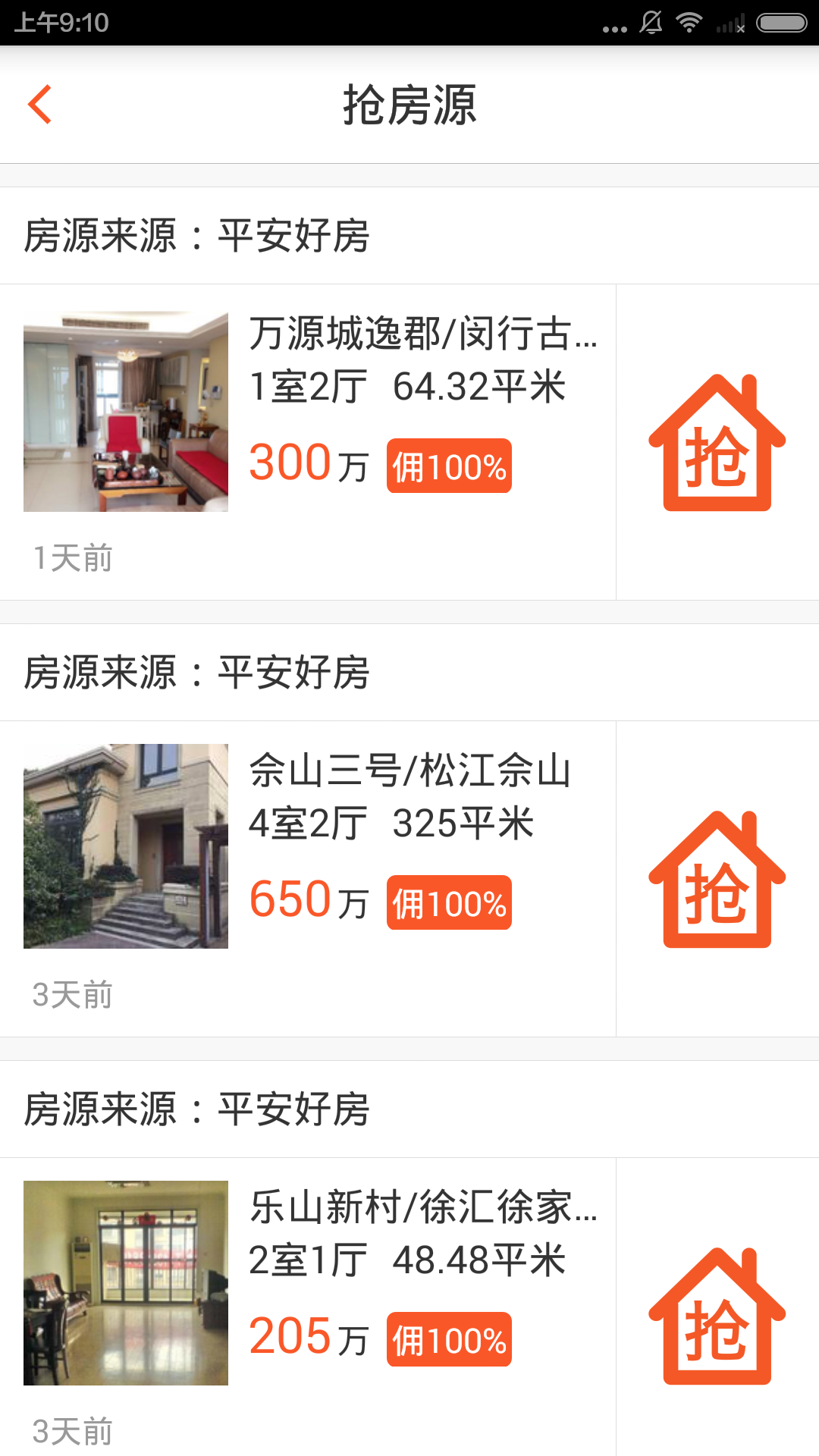Viewport: 819px width, 1456px height.
Task: Open the 万源城逸郡 1室2厅 listing details
Action: [x=308, y=442]
